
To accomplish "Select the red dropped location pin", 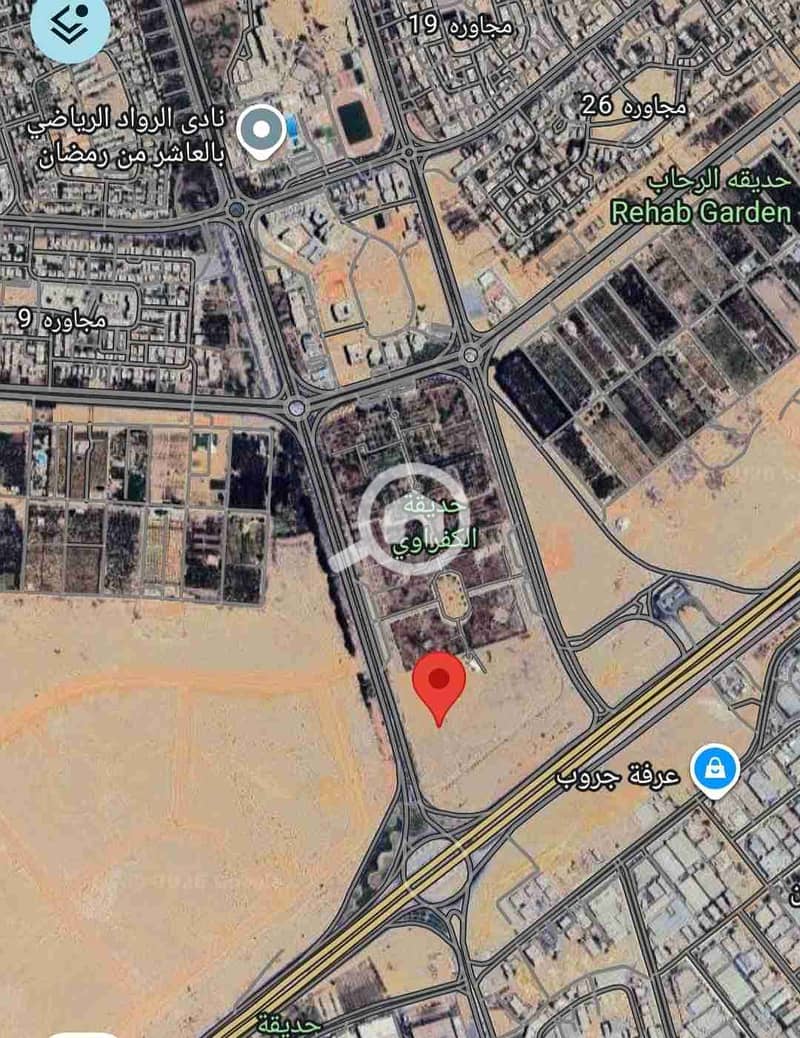I will pos(438,682).
